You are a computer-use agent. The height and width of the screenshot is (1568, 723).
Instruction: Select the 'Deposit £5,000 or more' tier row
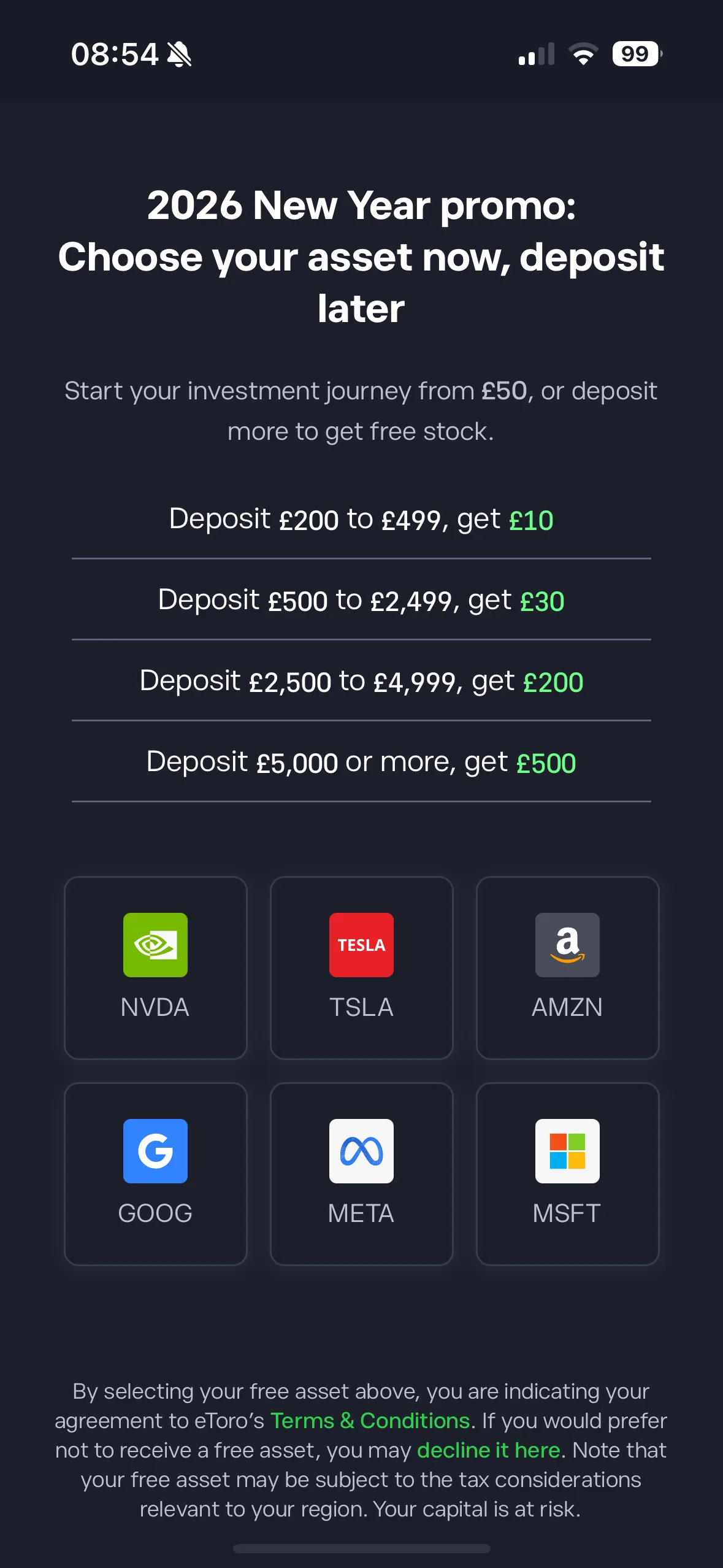point(361,762)
